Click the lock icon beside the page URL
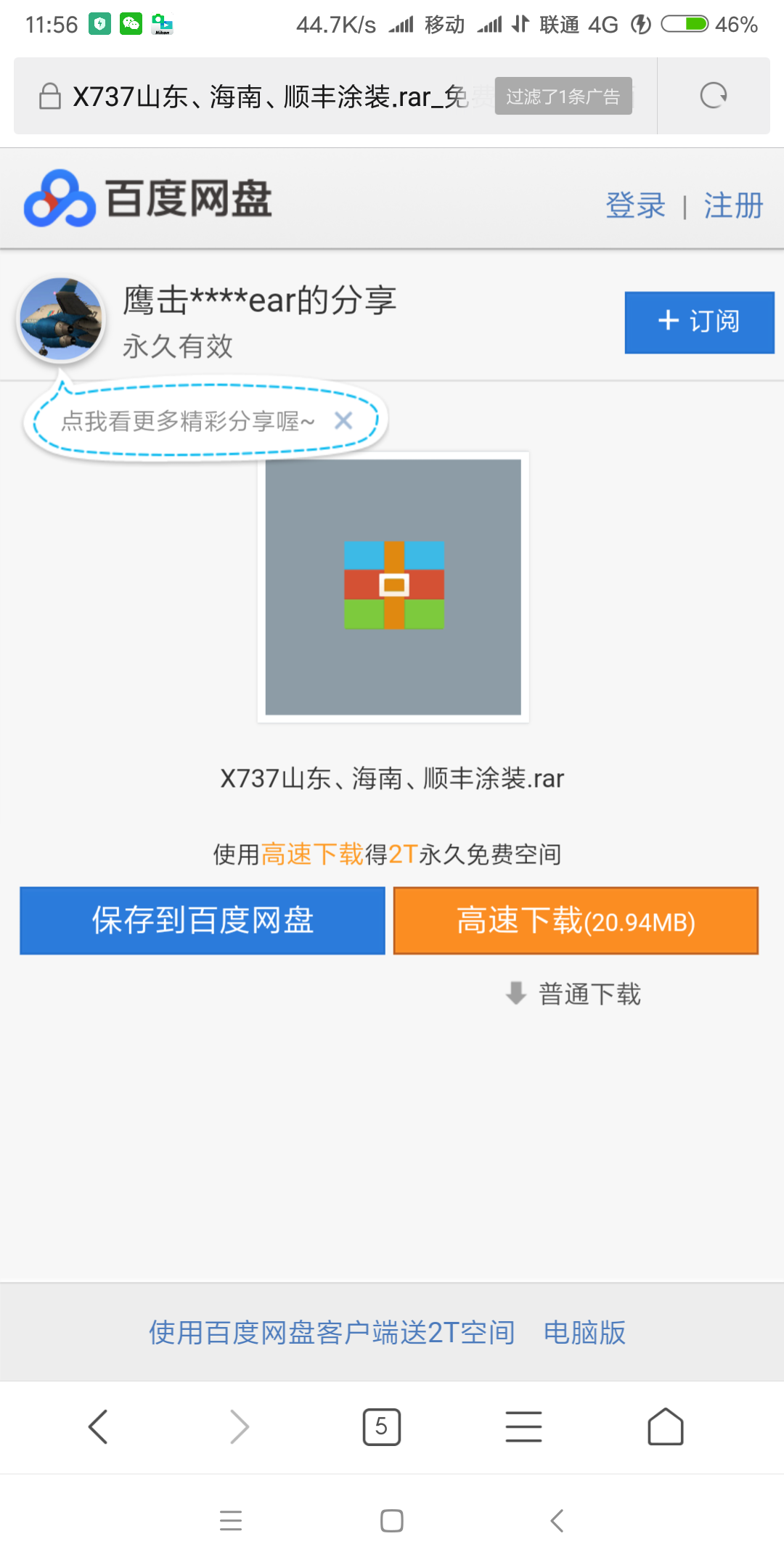 [x=49, y=94]
